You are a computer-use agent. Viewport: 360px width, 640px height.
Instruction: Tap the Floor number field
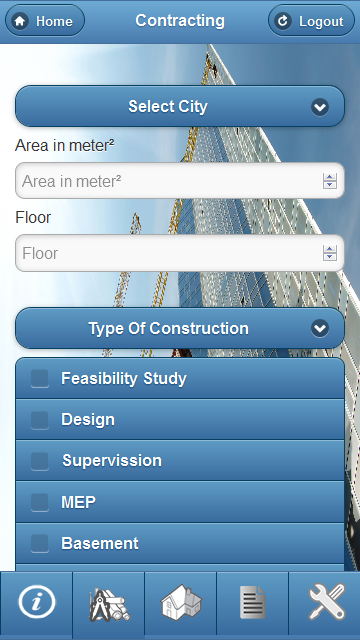pyautogui.click(x=180, y=253)
